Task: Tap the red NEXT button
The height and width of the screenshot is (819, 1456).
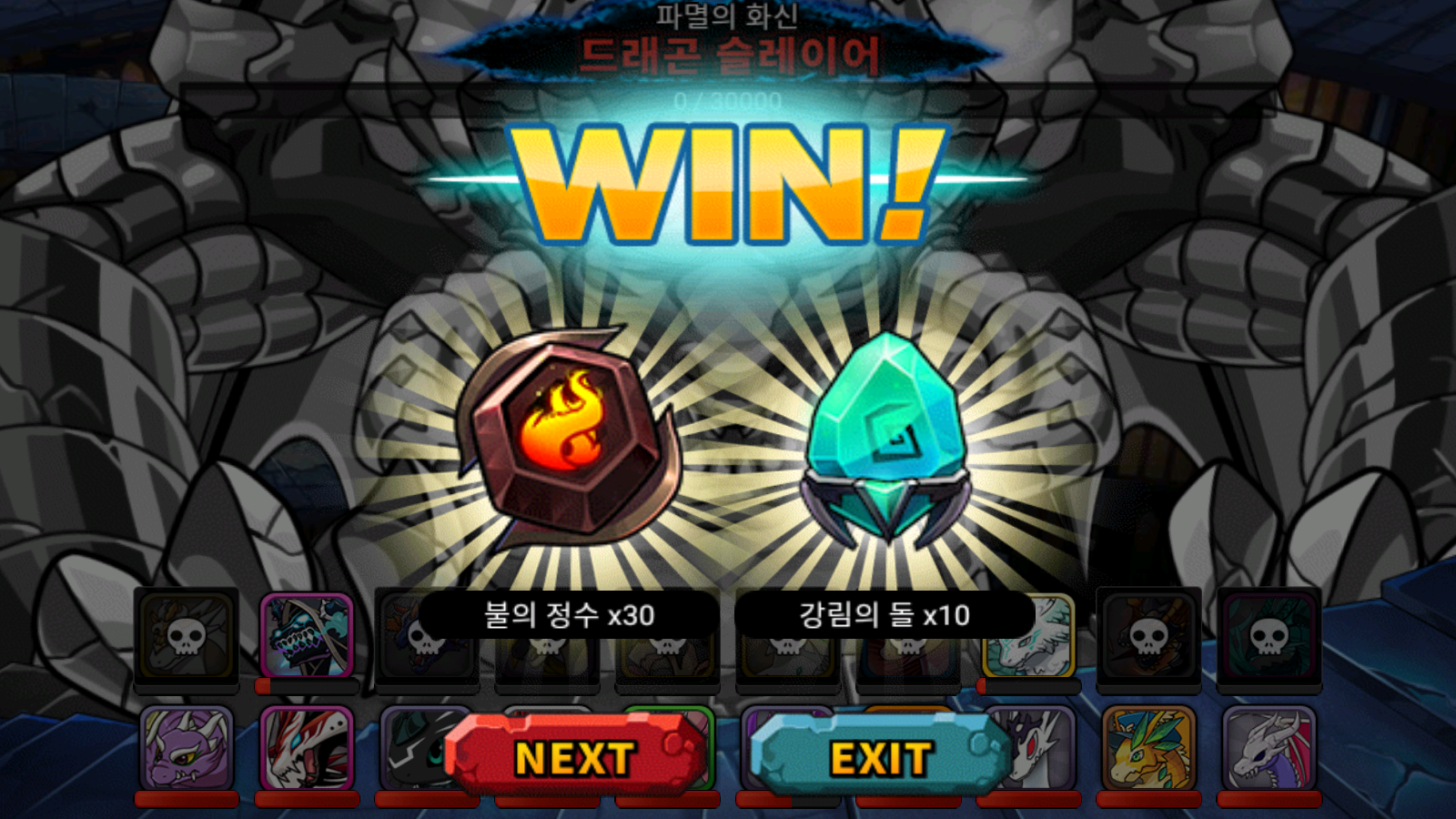Action: tap(575, 757)
